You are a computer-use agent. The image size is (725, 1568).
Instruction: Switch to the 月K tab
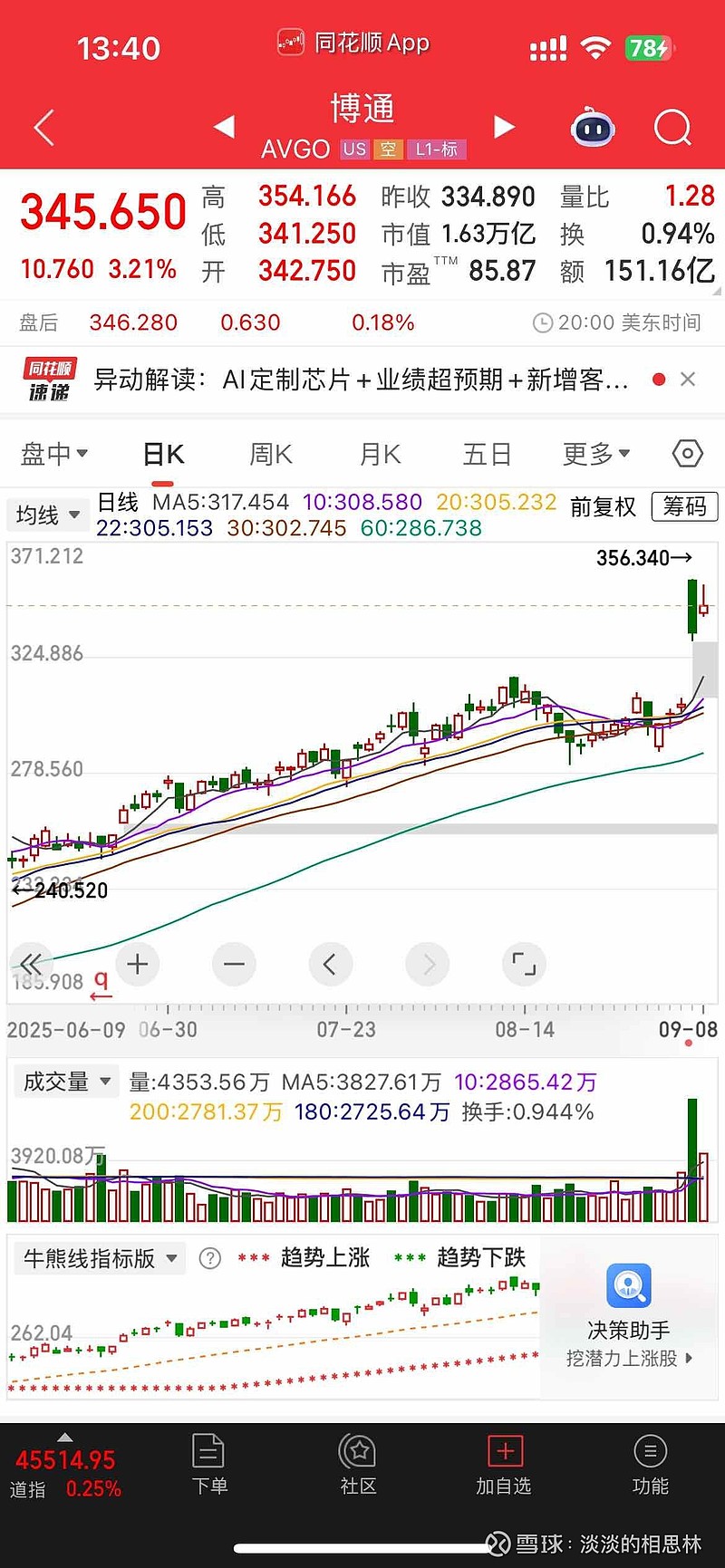380,454
